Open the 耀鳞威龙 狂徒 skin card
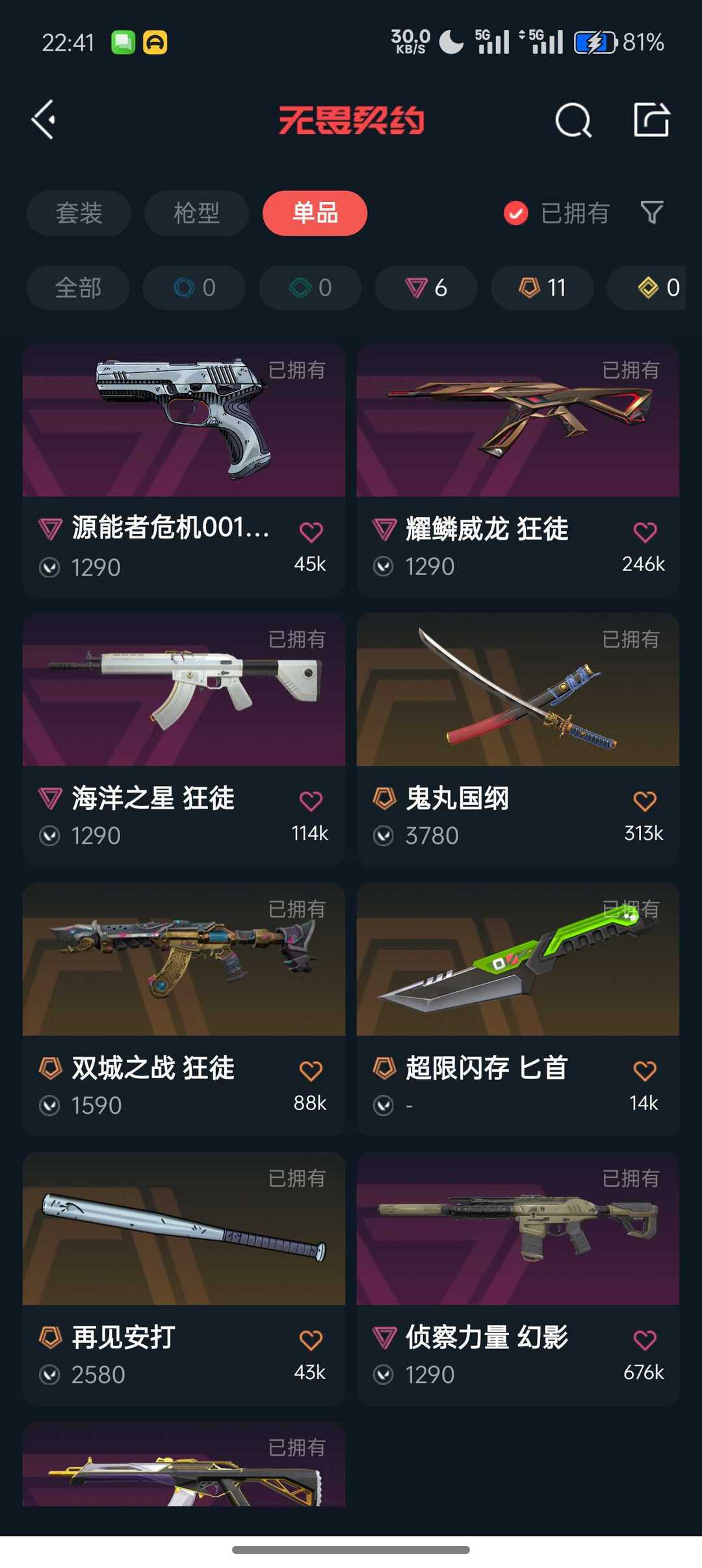The height and width of the screenshot is (1568, 702). (x=518, y=471)
